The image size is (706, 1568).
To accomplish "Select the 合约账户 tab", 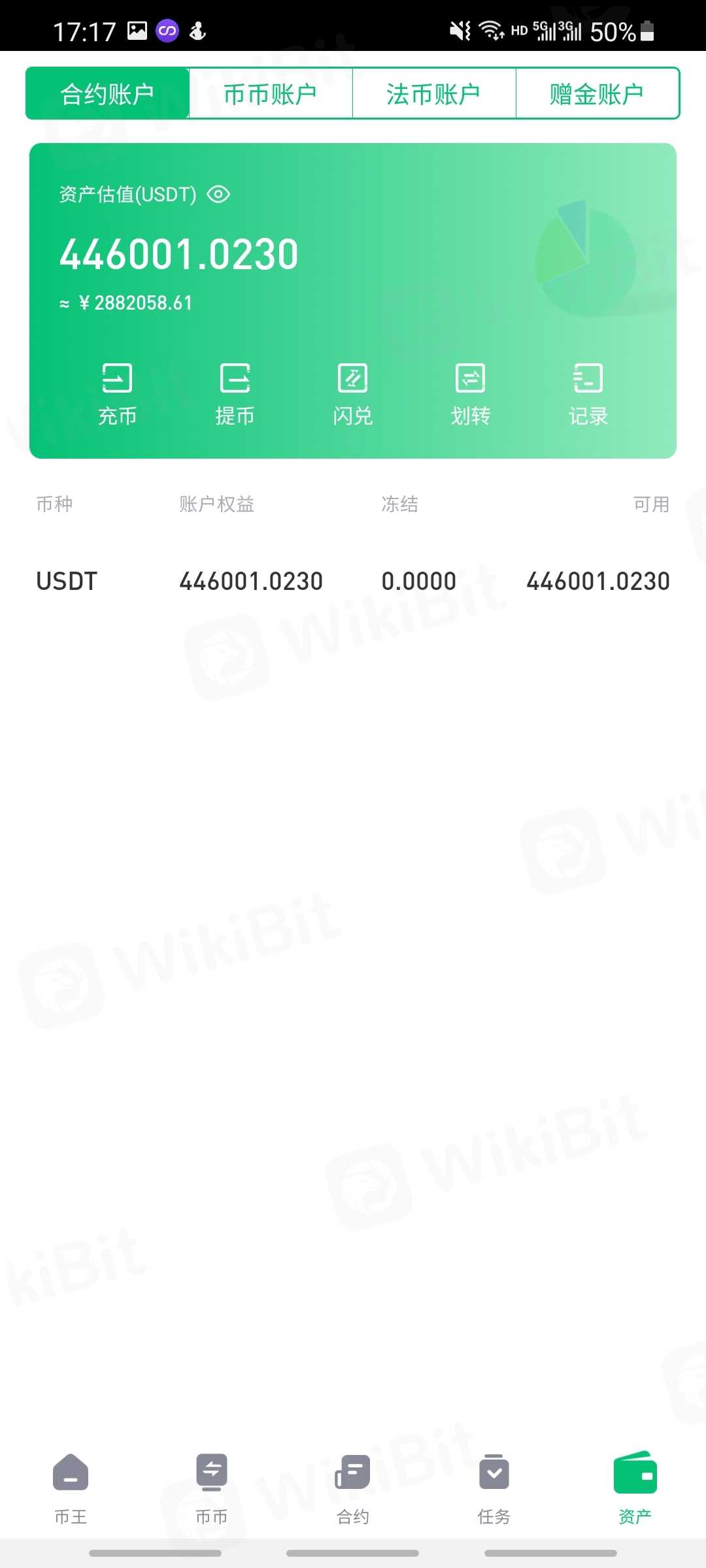I will point(107,94).
